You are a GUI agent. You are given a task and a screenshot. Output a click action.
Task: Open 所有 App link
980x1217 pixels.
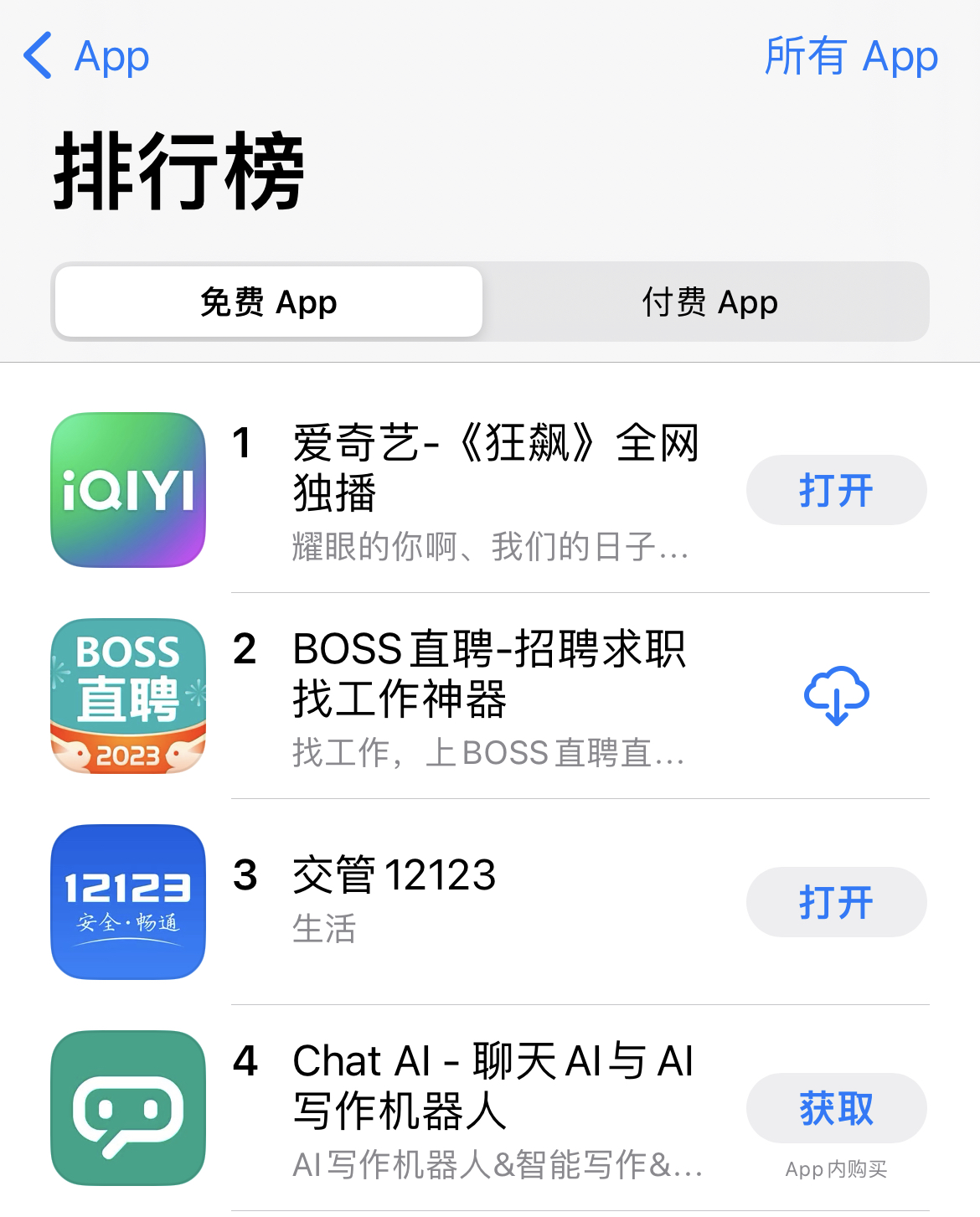click(x=852, y=55)
